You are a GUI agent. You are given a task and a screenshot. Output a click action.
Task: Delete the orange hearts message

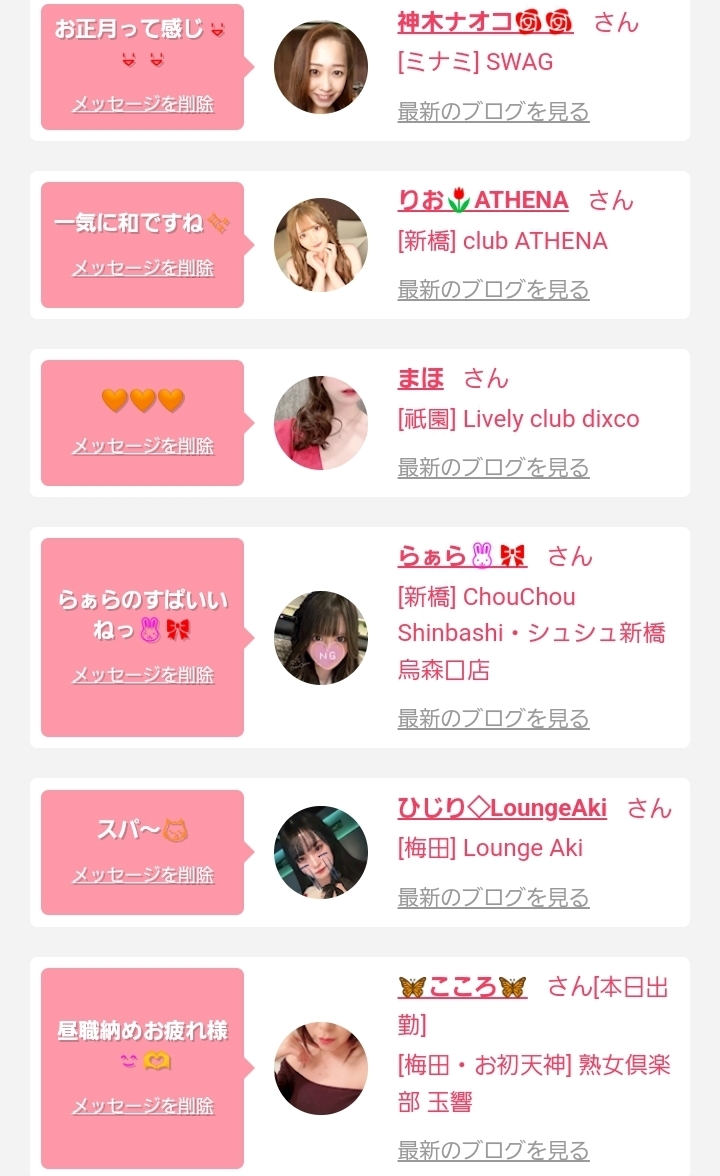[x=143, y=446]
